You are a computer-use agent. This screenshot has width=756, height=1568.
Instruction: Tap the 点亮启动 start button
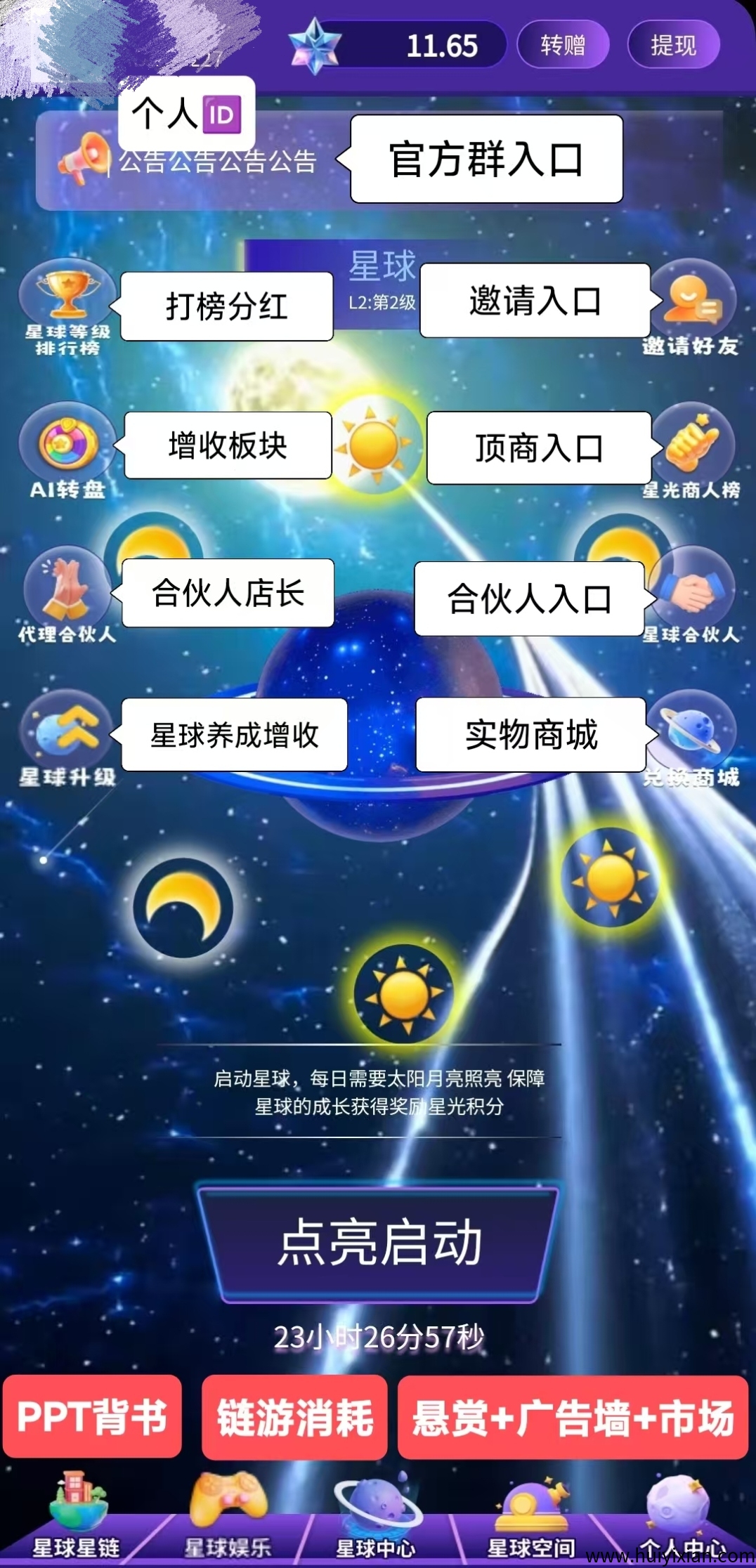tap(379, 1243)
